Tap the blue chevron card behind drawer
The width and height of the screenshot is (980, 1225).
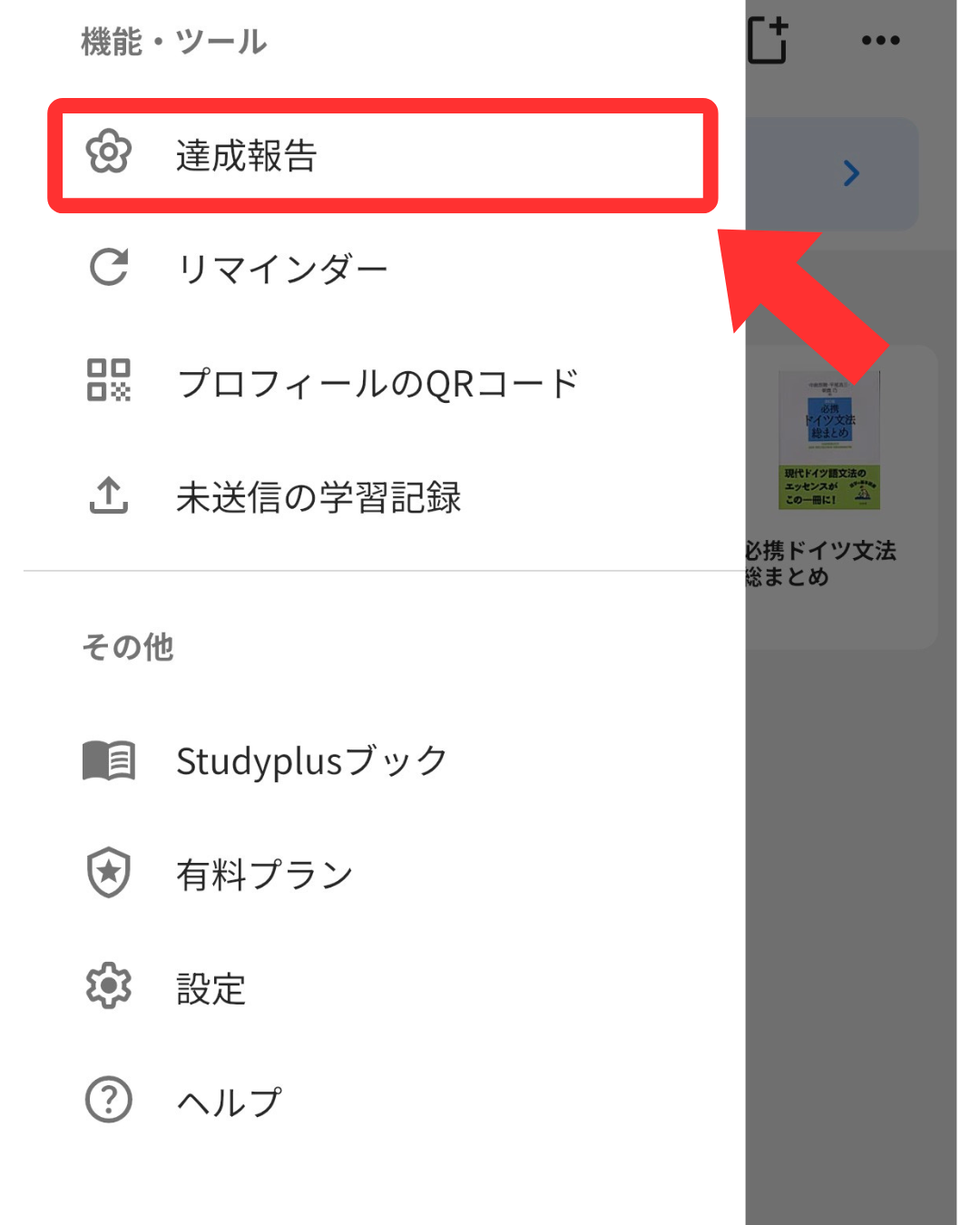(x=849, y=173)
